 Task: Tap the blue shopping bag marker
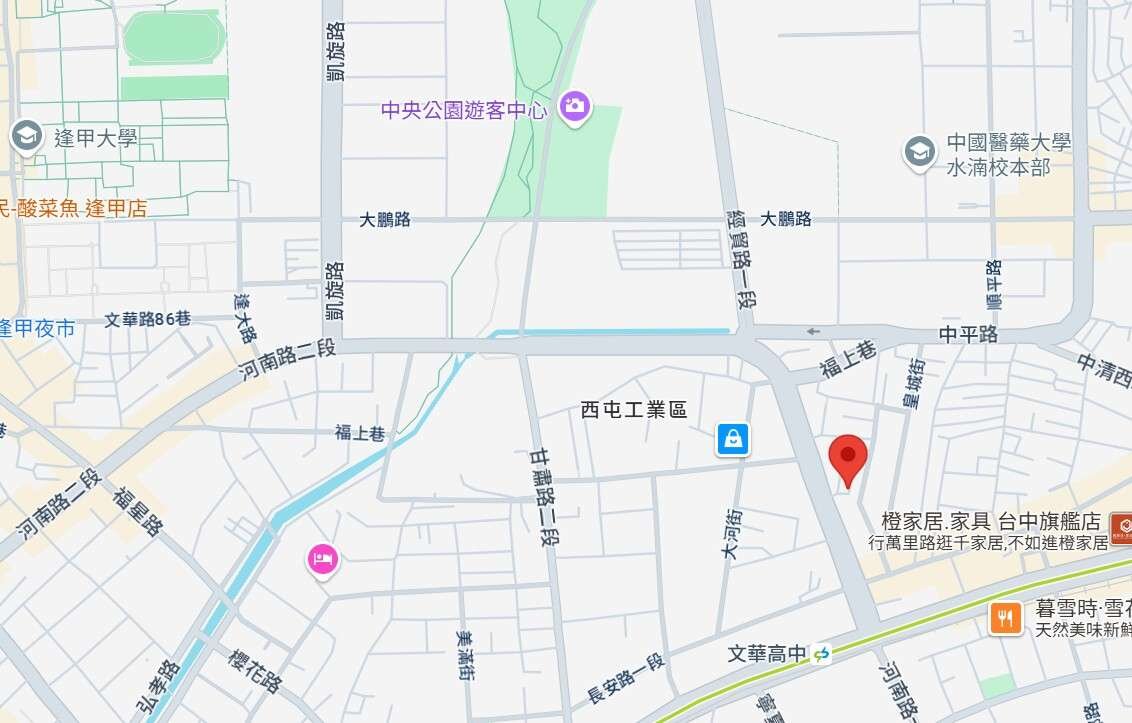[x=732, y=438]
